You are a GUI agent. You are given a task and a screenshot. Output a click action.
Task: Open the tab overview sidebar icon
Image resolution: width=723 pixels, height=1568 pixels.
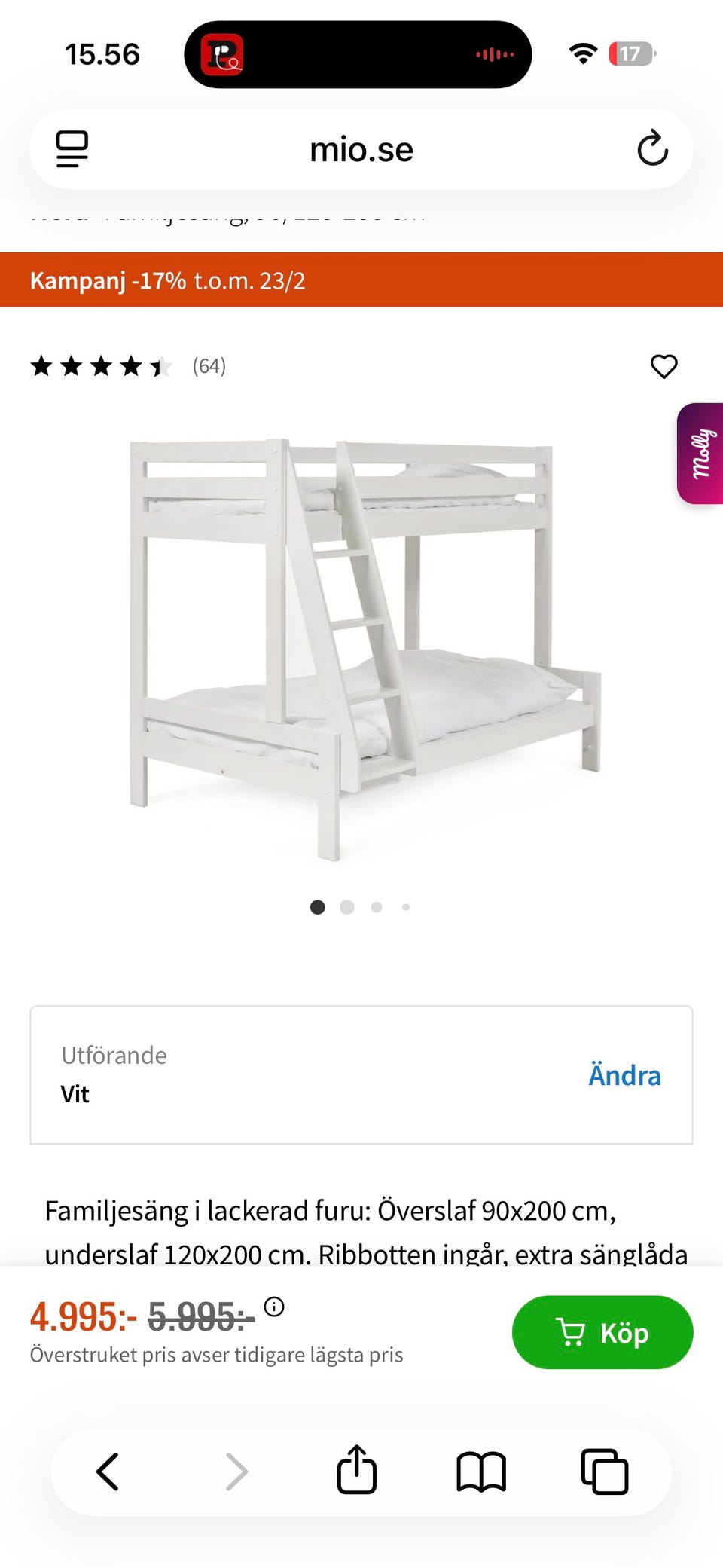point(72,149)
